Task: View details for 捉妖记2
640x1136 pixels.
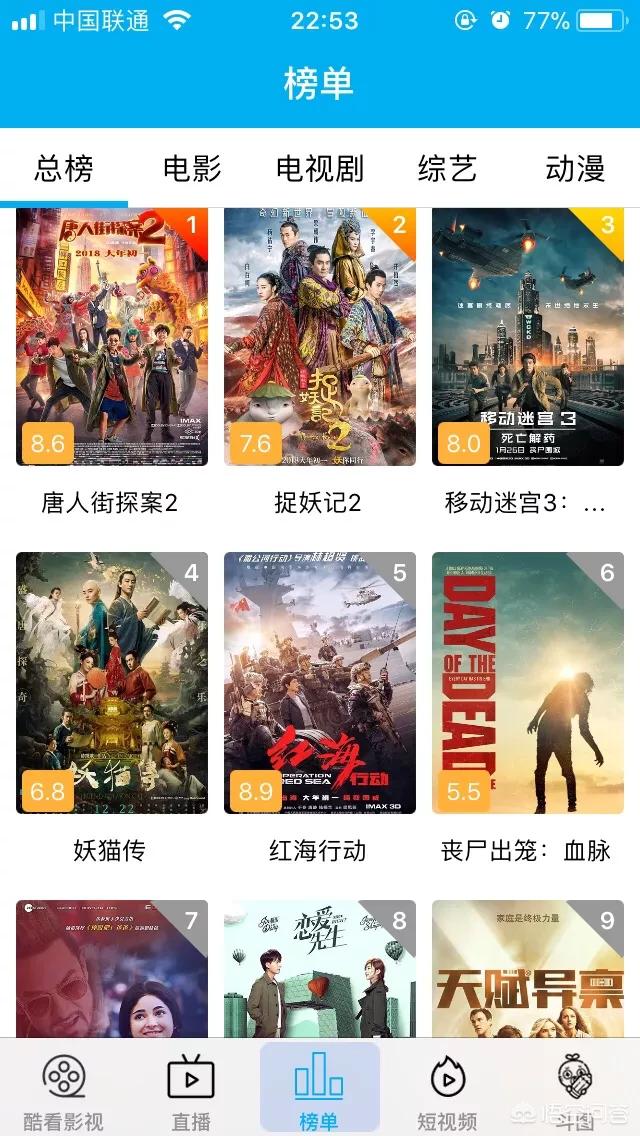Action: click(320, 337)
